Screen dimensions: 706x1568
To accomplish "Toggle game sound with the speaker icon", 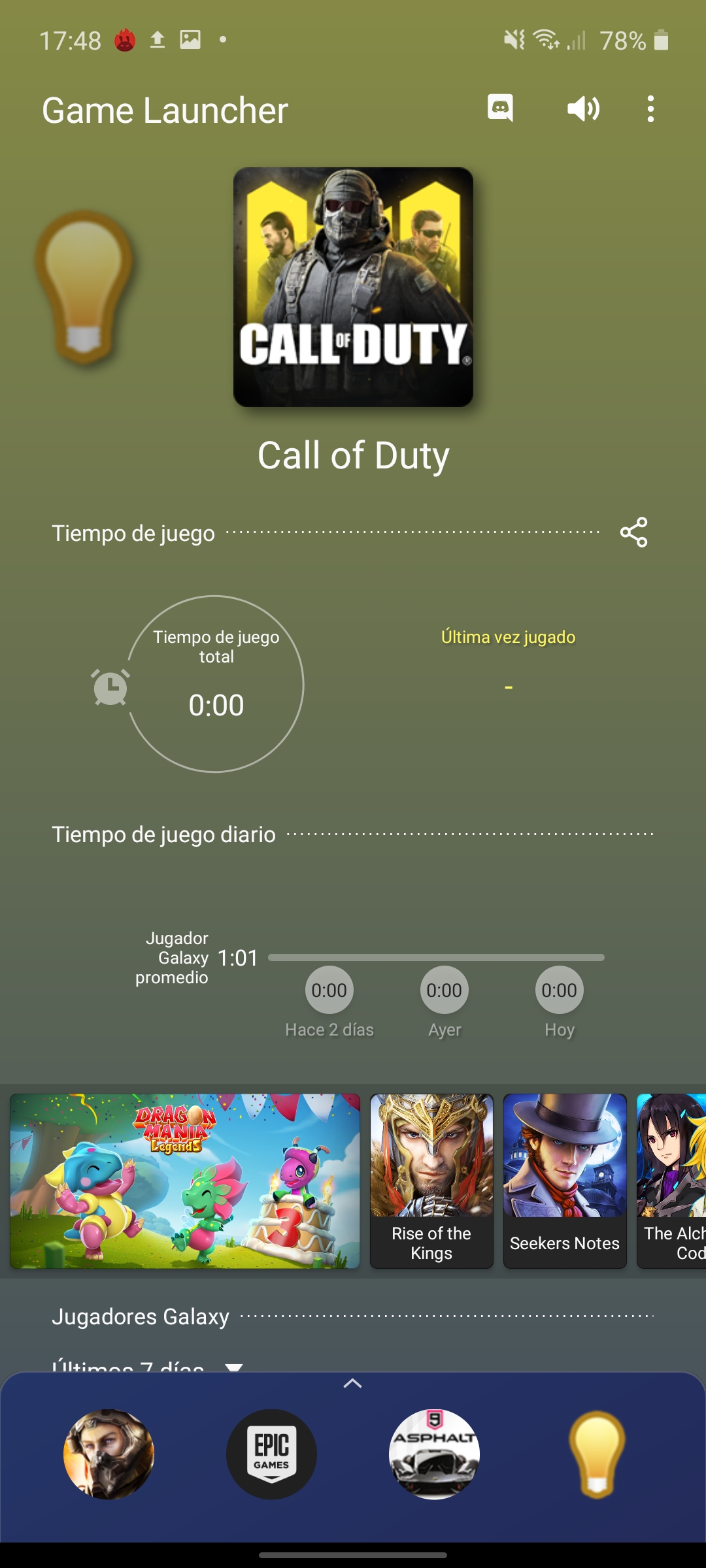I will (x=583, y=108).
